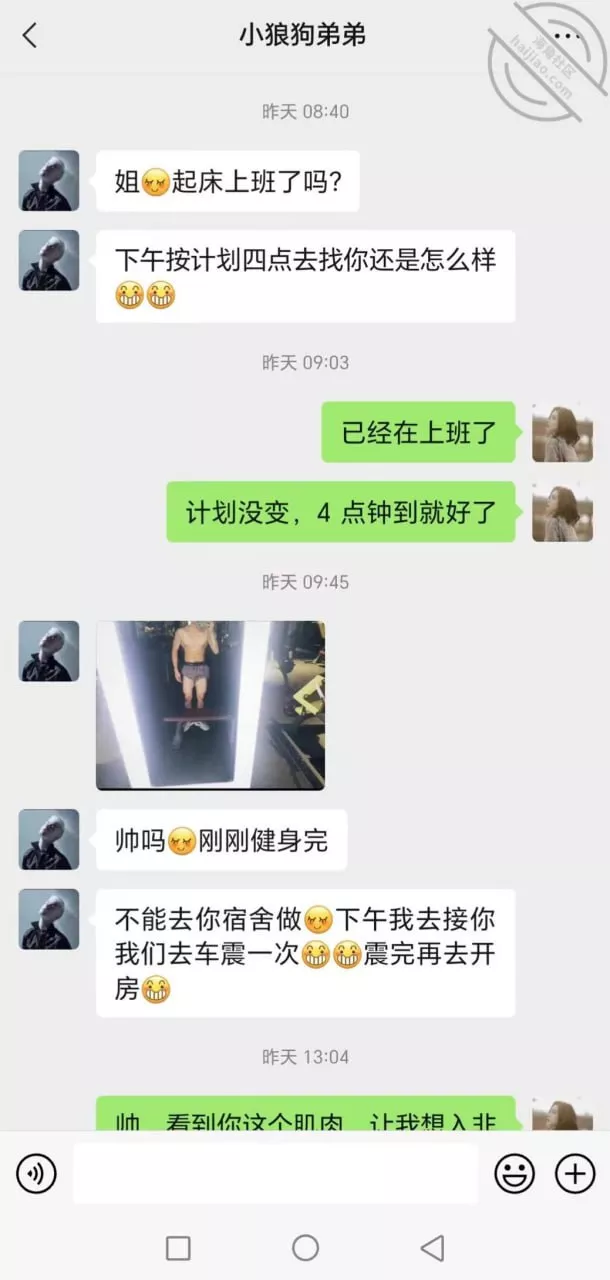This screenshot has height=1280, width=610.
Task: Open the contact's avatar beside 起床上班了吗
Action: [x=49, y=181]
